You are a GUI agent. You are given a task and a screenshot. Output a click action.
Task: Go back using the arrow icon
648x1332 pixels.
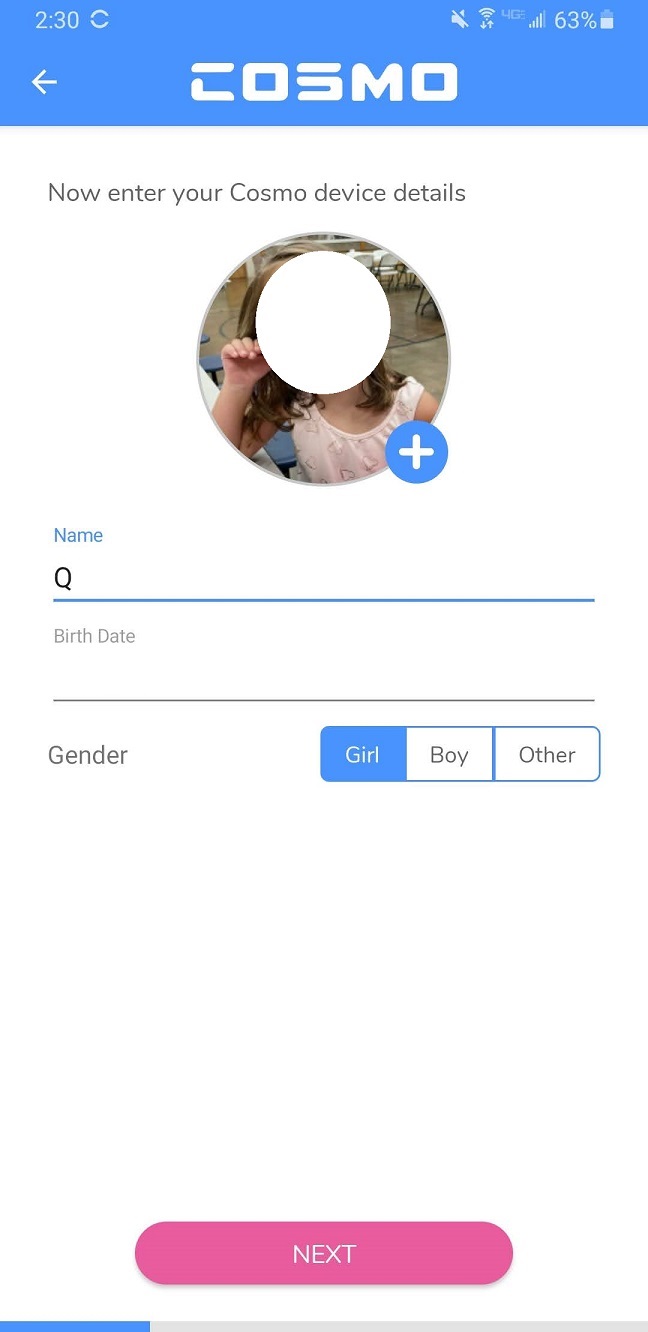44,82
